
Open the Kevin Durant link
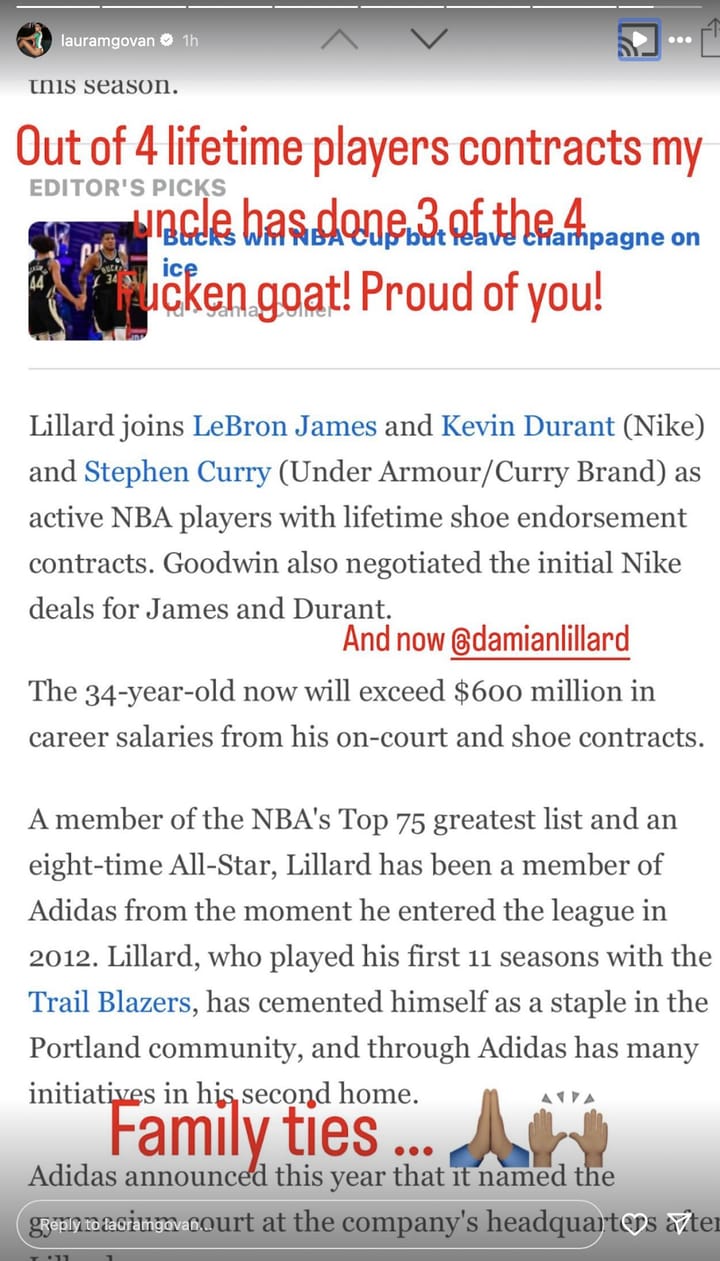coord(527,425)
